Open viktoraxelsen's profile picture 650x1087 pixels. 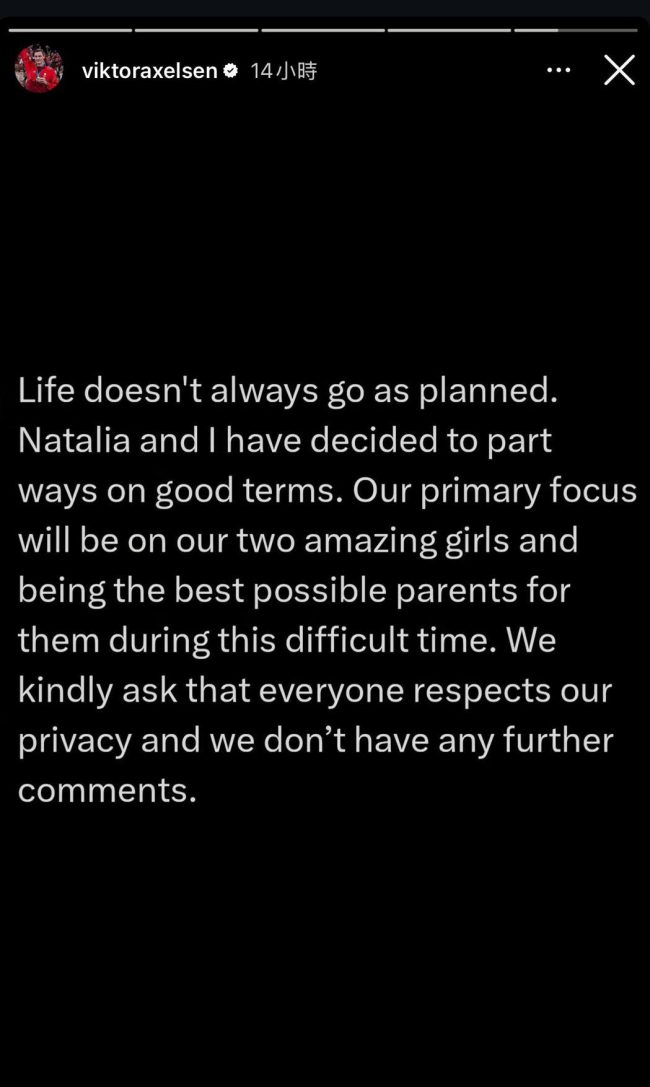coord(39,70)
